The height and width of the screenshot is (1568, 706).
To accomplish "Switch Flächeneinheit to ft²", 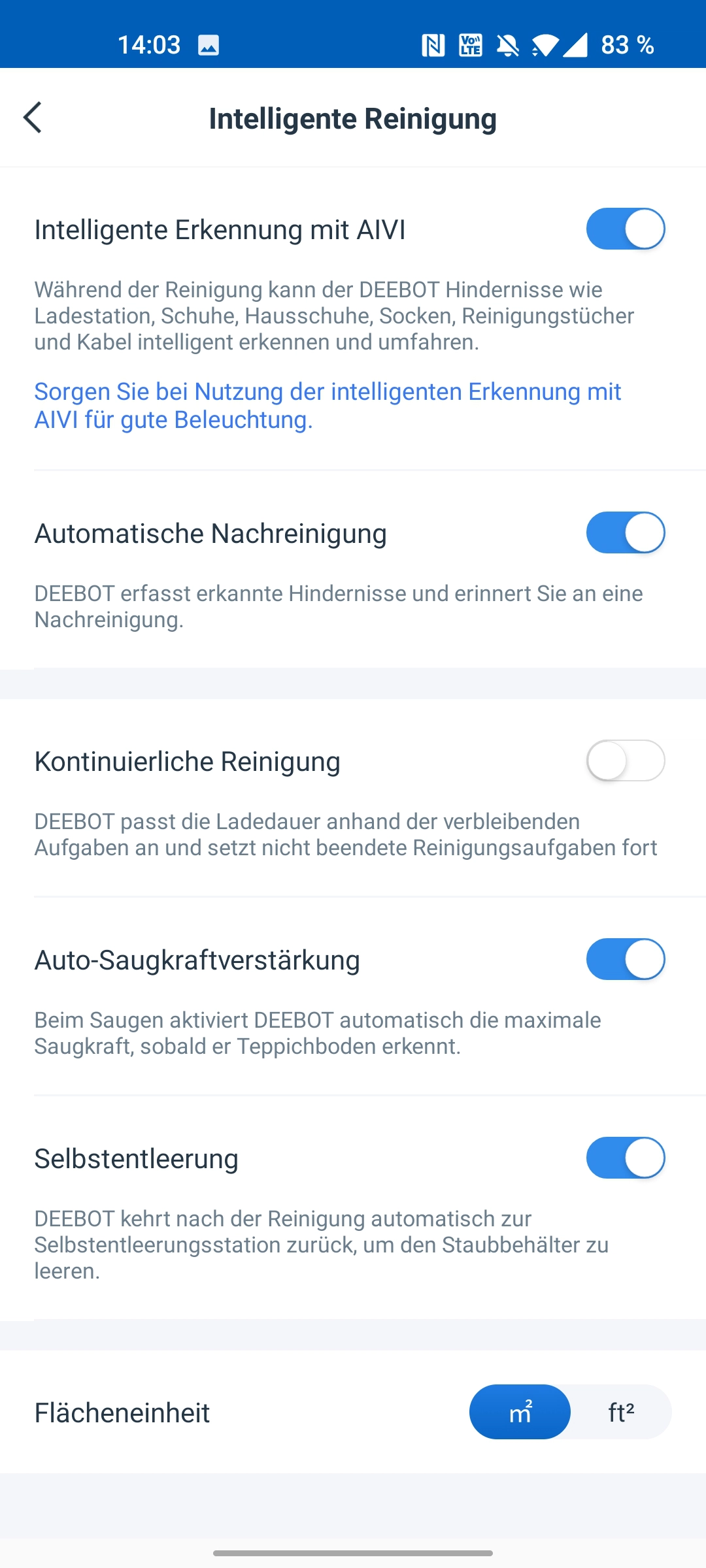I will tap(622, 1412).
